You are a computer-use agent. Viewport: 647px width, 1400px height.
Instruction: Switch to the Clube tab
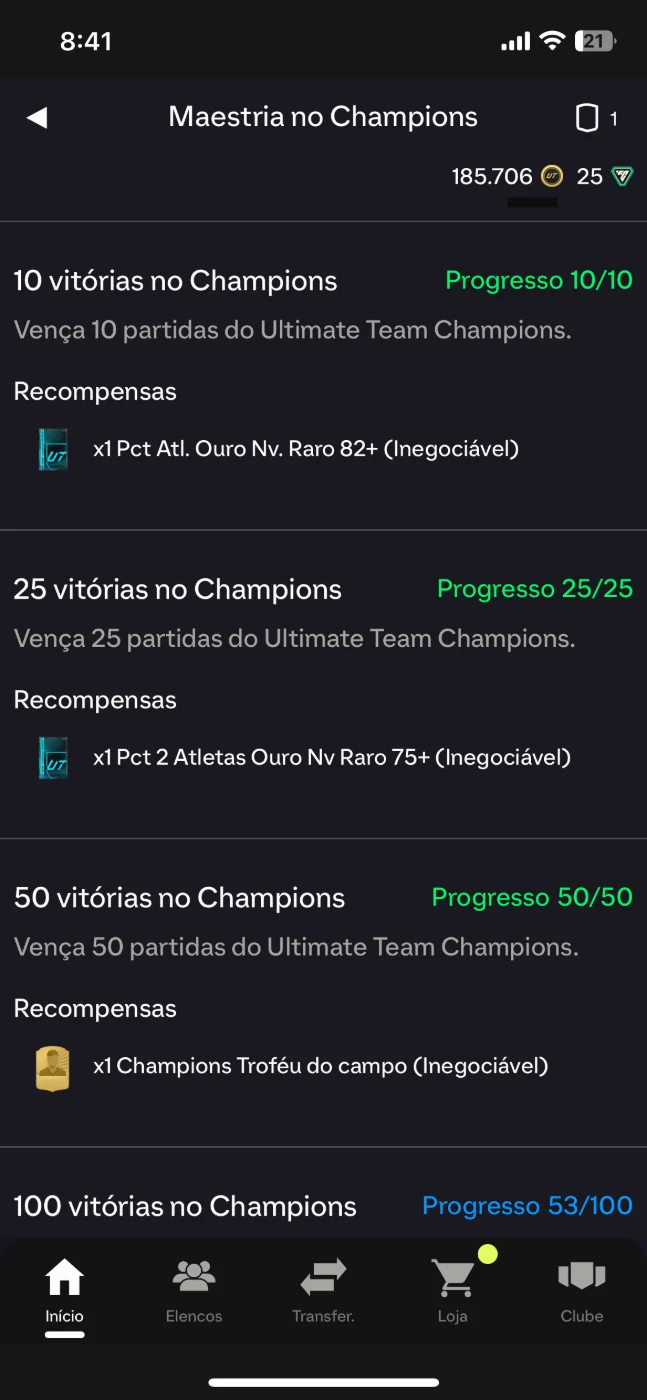[x=581, y=1290]
